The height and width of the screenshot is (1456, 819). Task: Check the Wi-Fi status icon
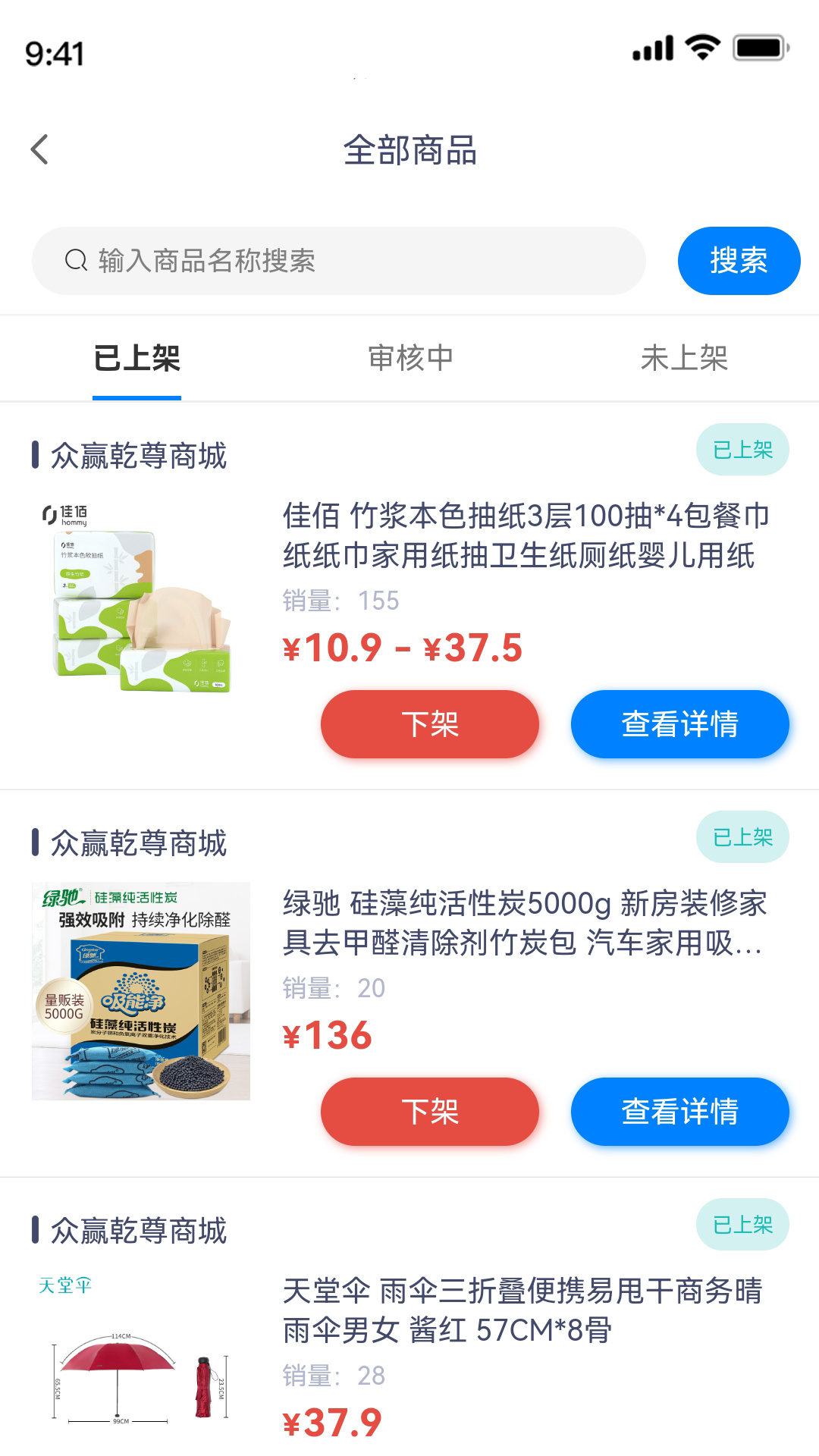[699, 49]
